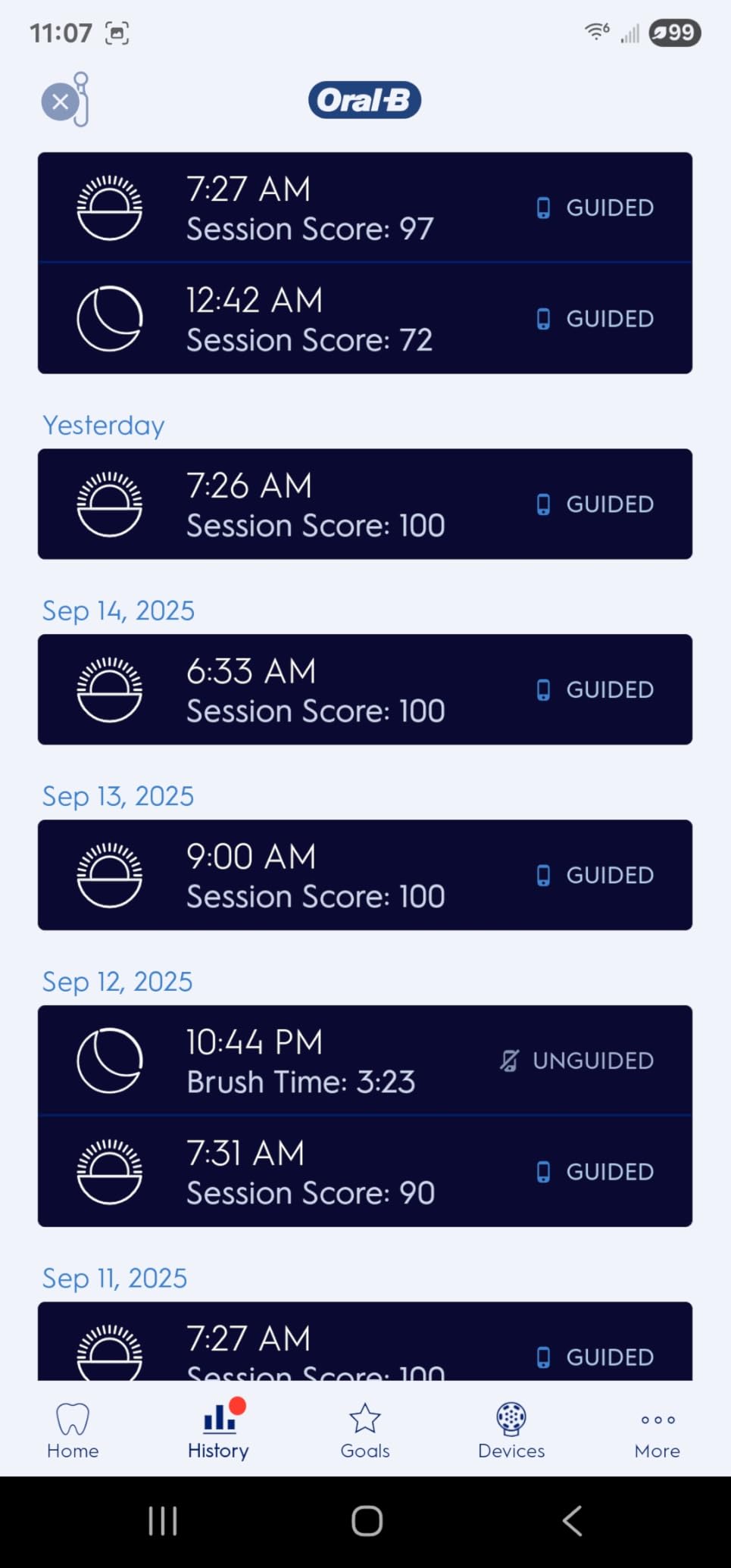This screenshot has height=1568, width=731.
Task: Select the 7:31 AM session scored 90
Action: pos(364,1172)
